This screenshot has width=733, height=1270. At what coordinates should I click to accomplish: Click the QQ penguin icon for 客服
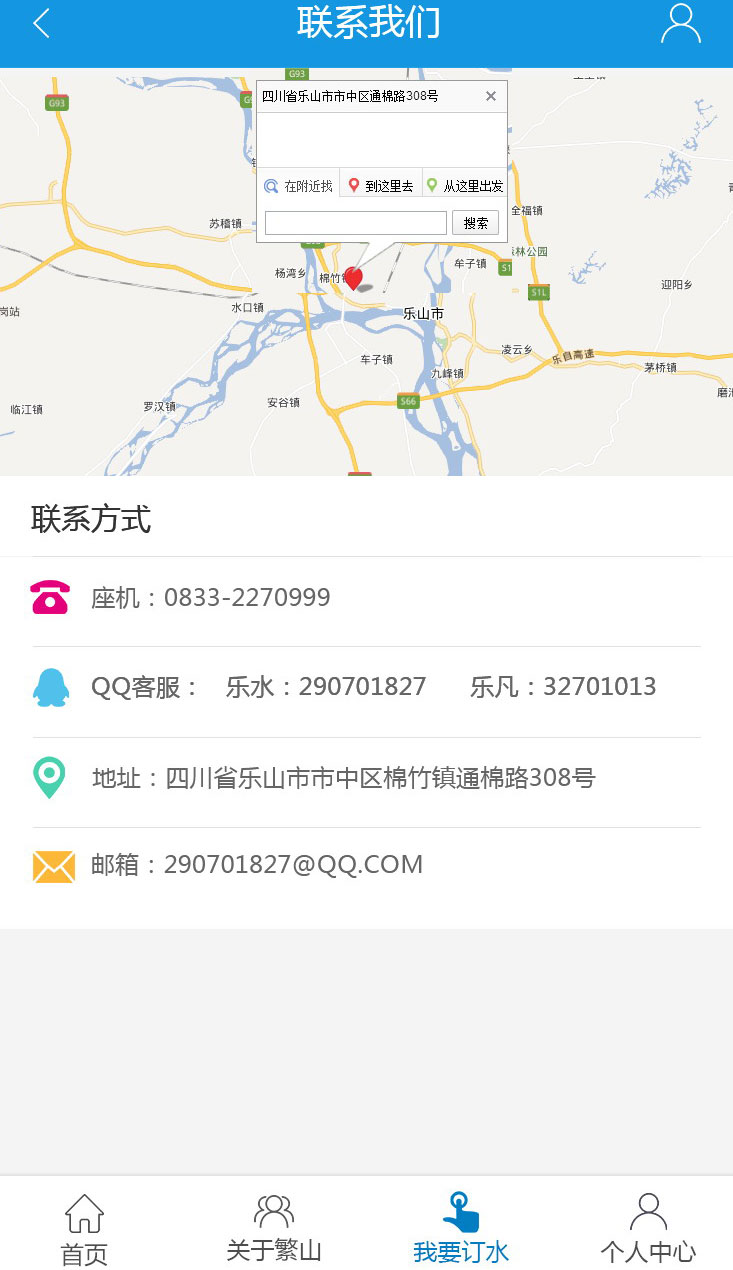[x=52, y=686]
